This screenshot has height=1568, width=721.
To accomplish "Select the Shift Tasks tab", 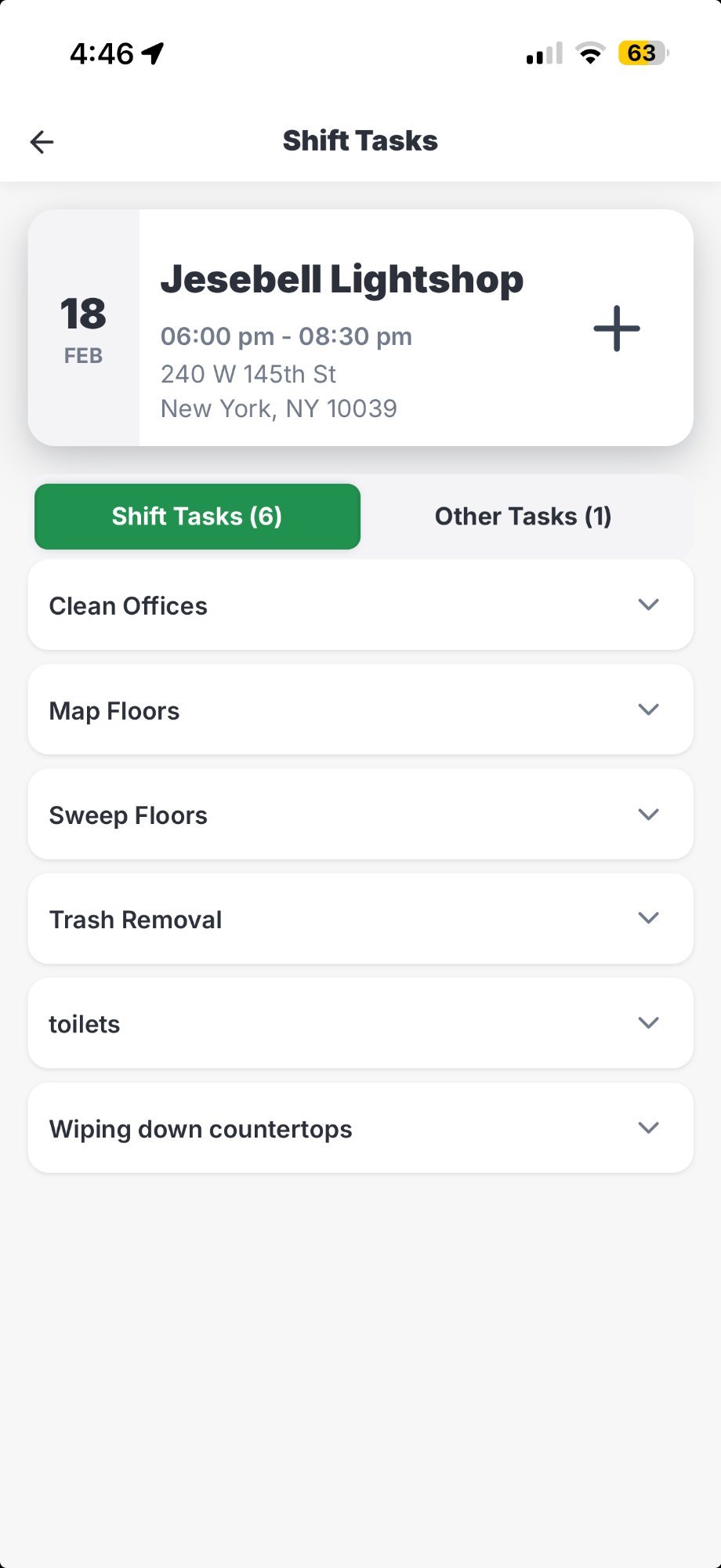I will 197,516.
